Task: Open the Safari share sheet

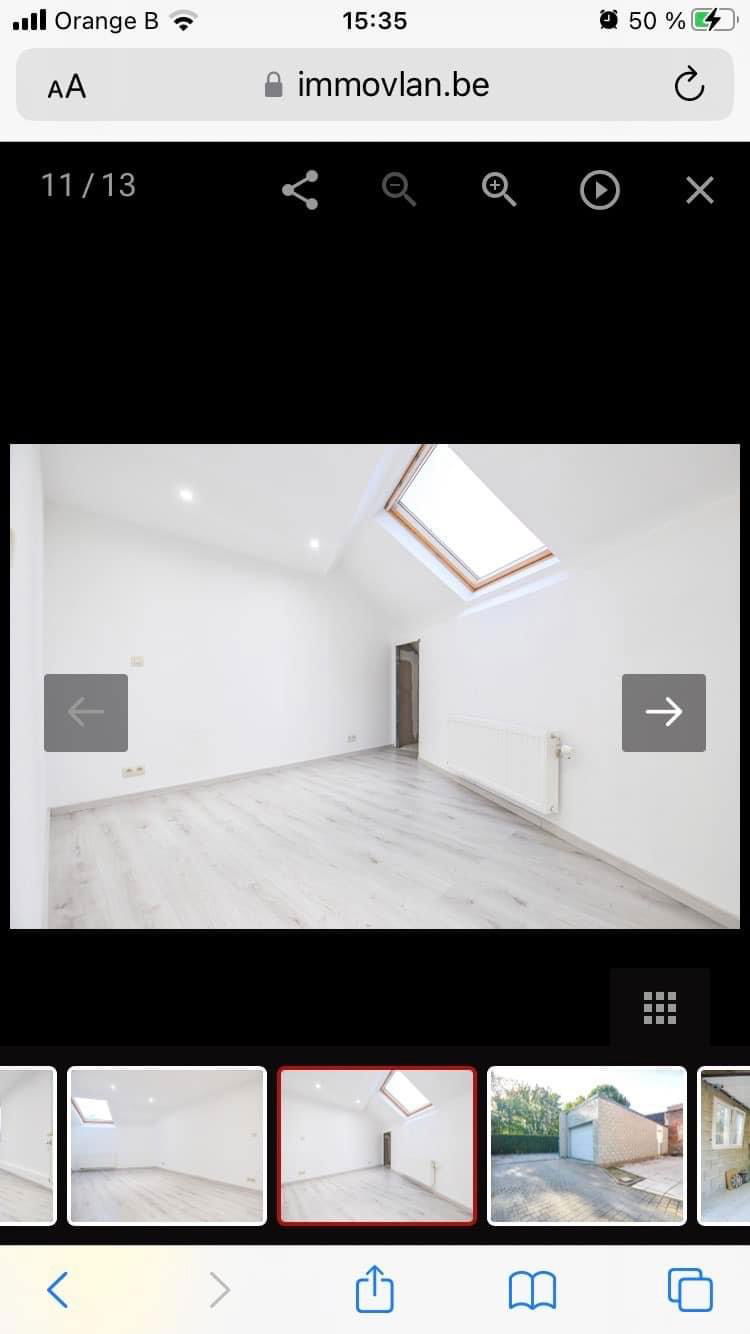Action: 374,1290
